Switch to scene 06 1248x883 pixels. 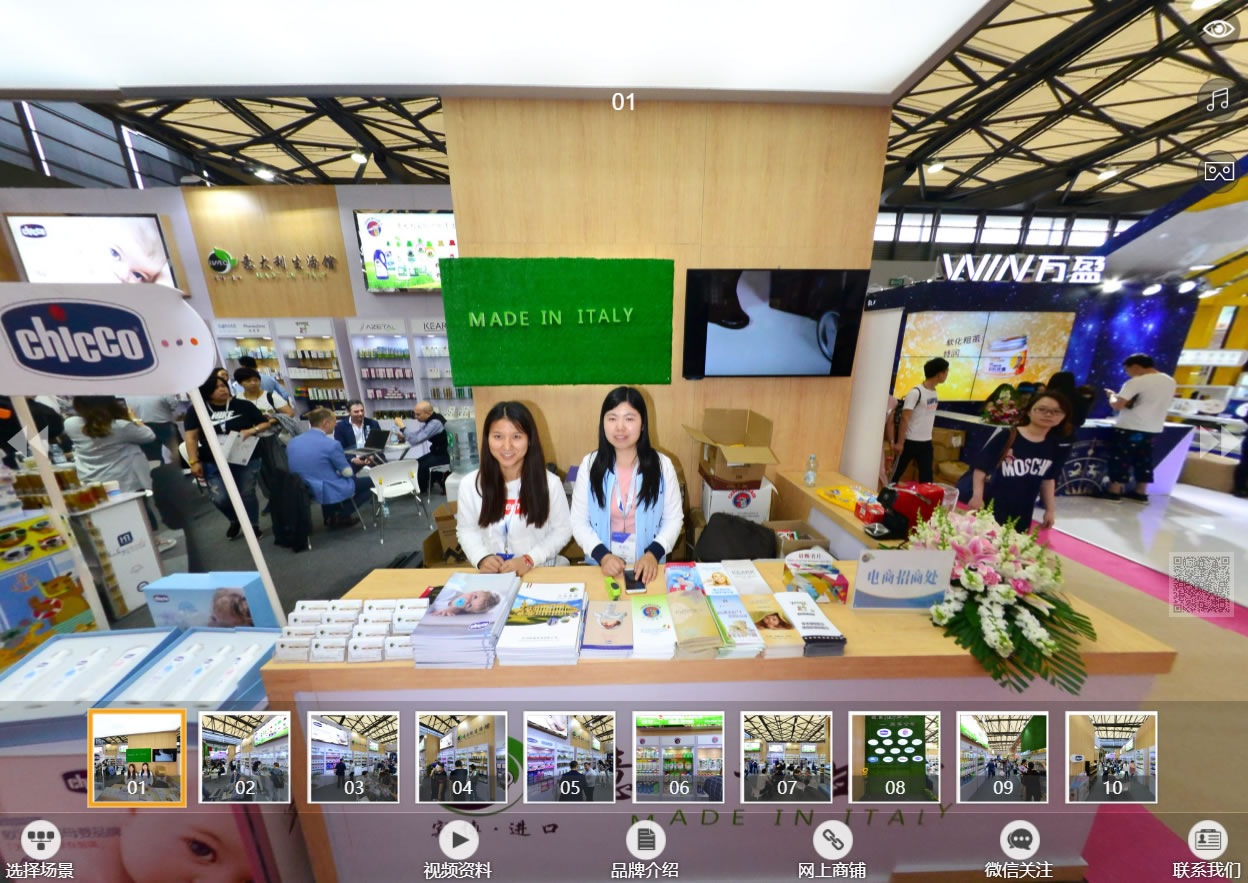679,757
